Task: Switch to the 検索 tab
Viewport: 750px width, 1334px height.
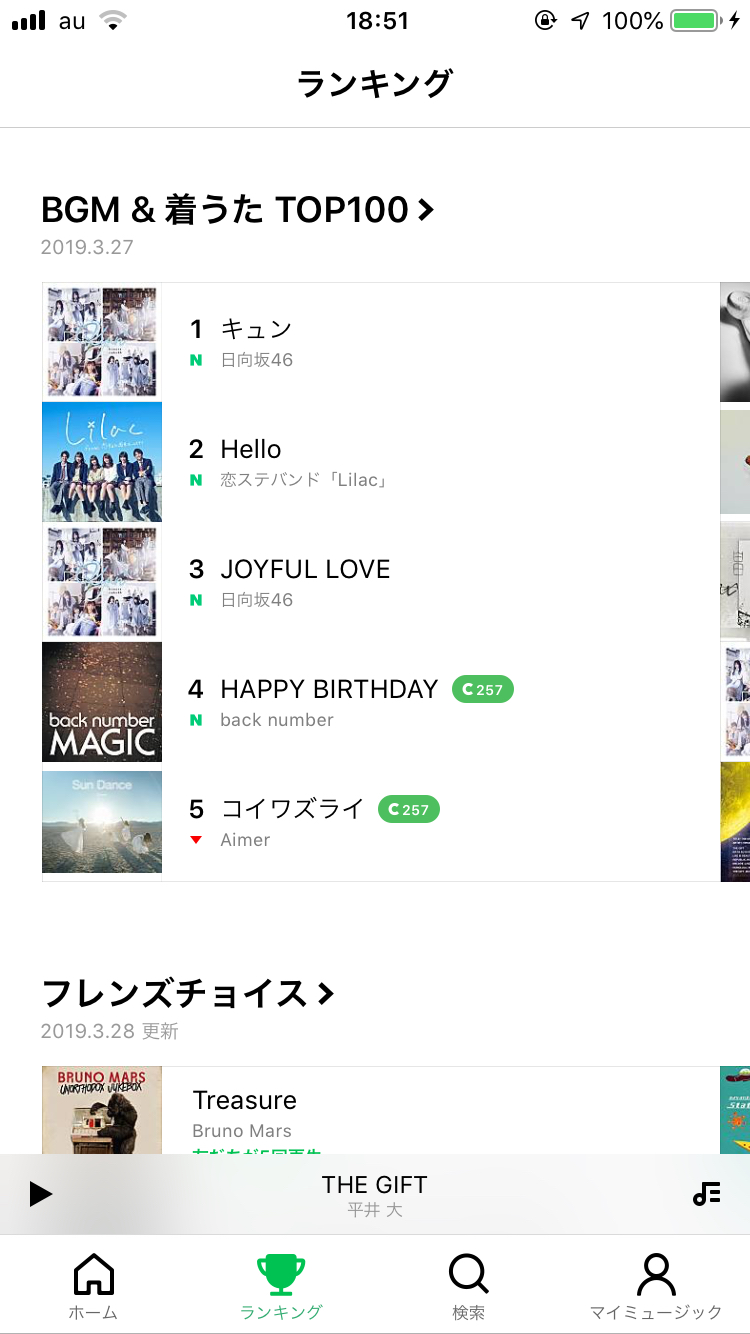Action: pos(468,1286)
